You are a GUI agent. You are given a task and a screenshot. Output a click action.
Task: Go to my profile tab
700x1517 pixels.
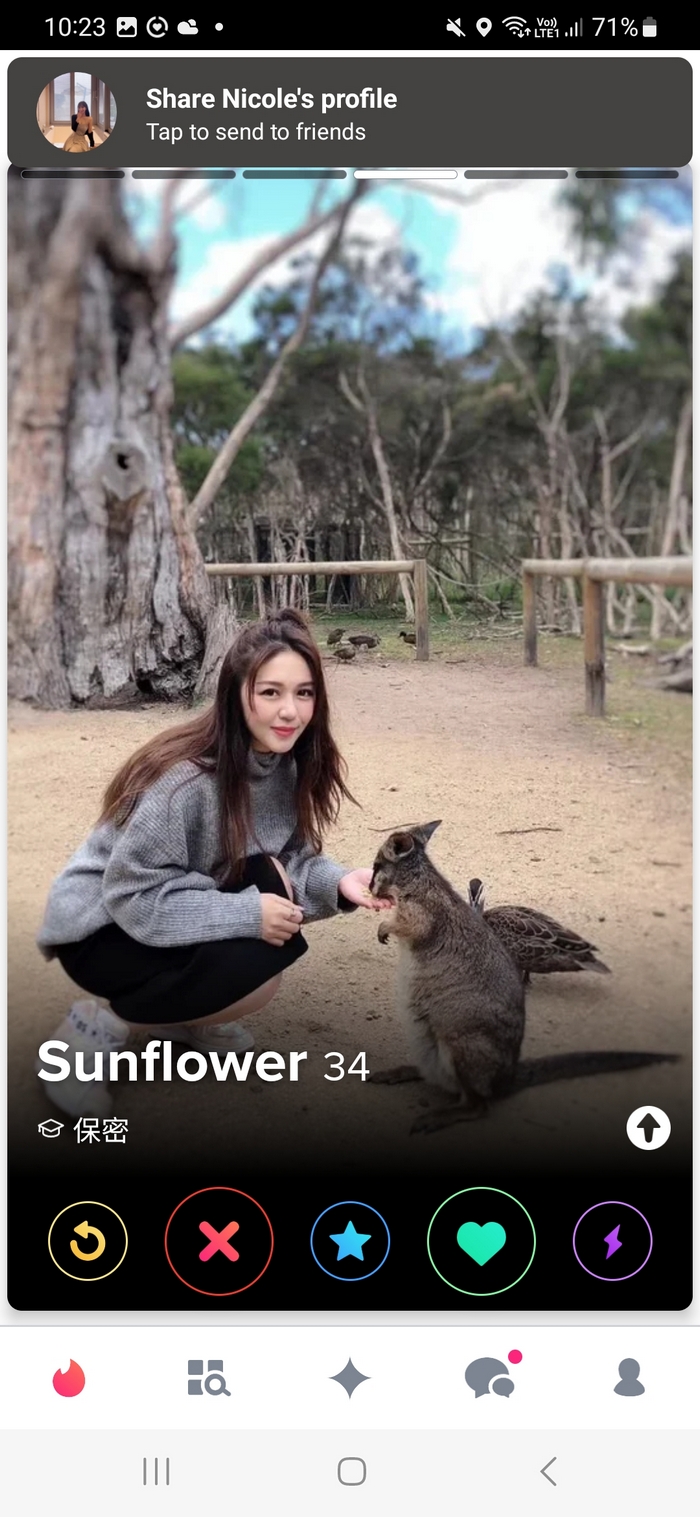click(x=629, y=1378)
